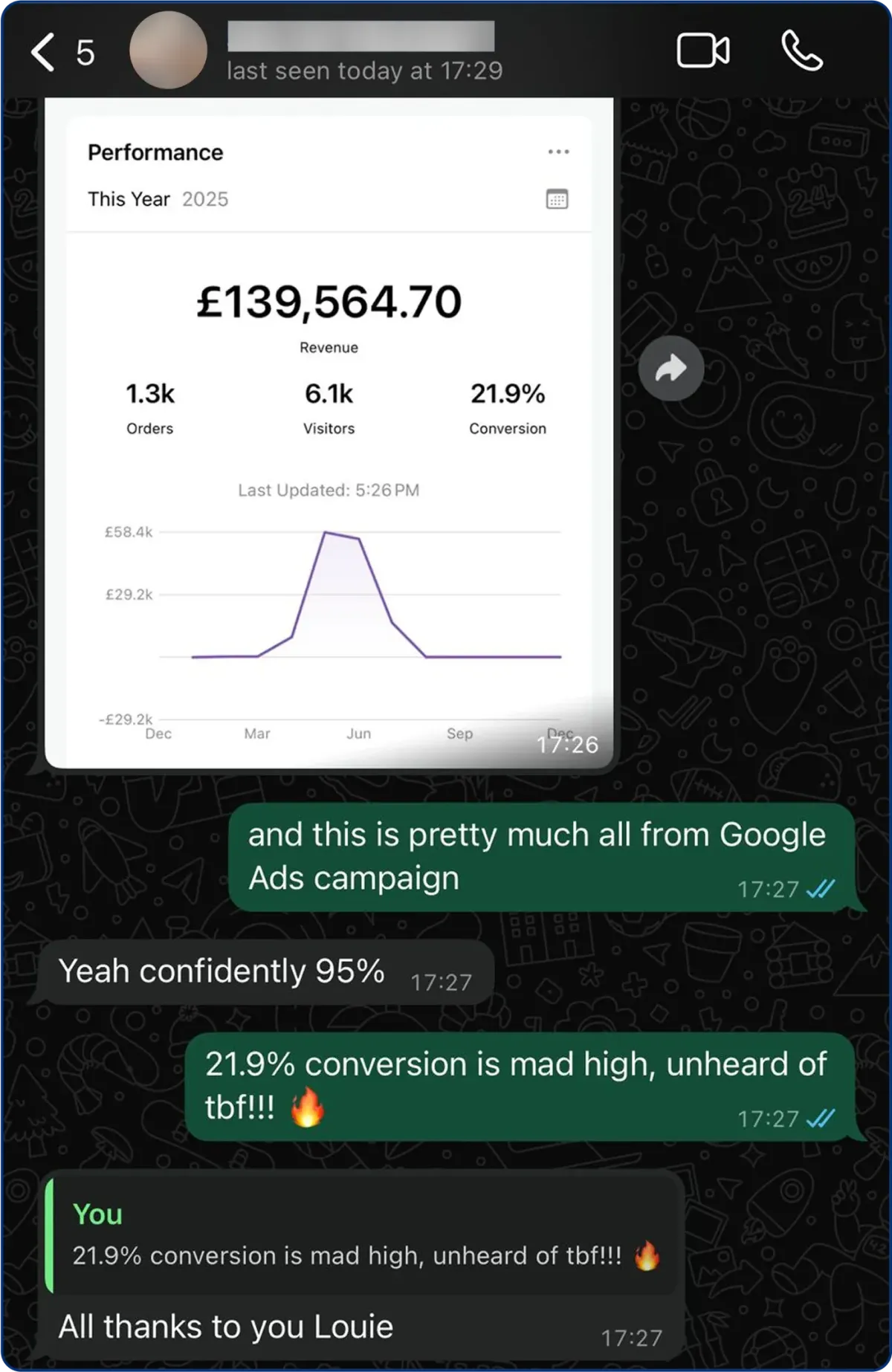Open the Performance screenshot image

(329, 431)
